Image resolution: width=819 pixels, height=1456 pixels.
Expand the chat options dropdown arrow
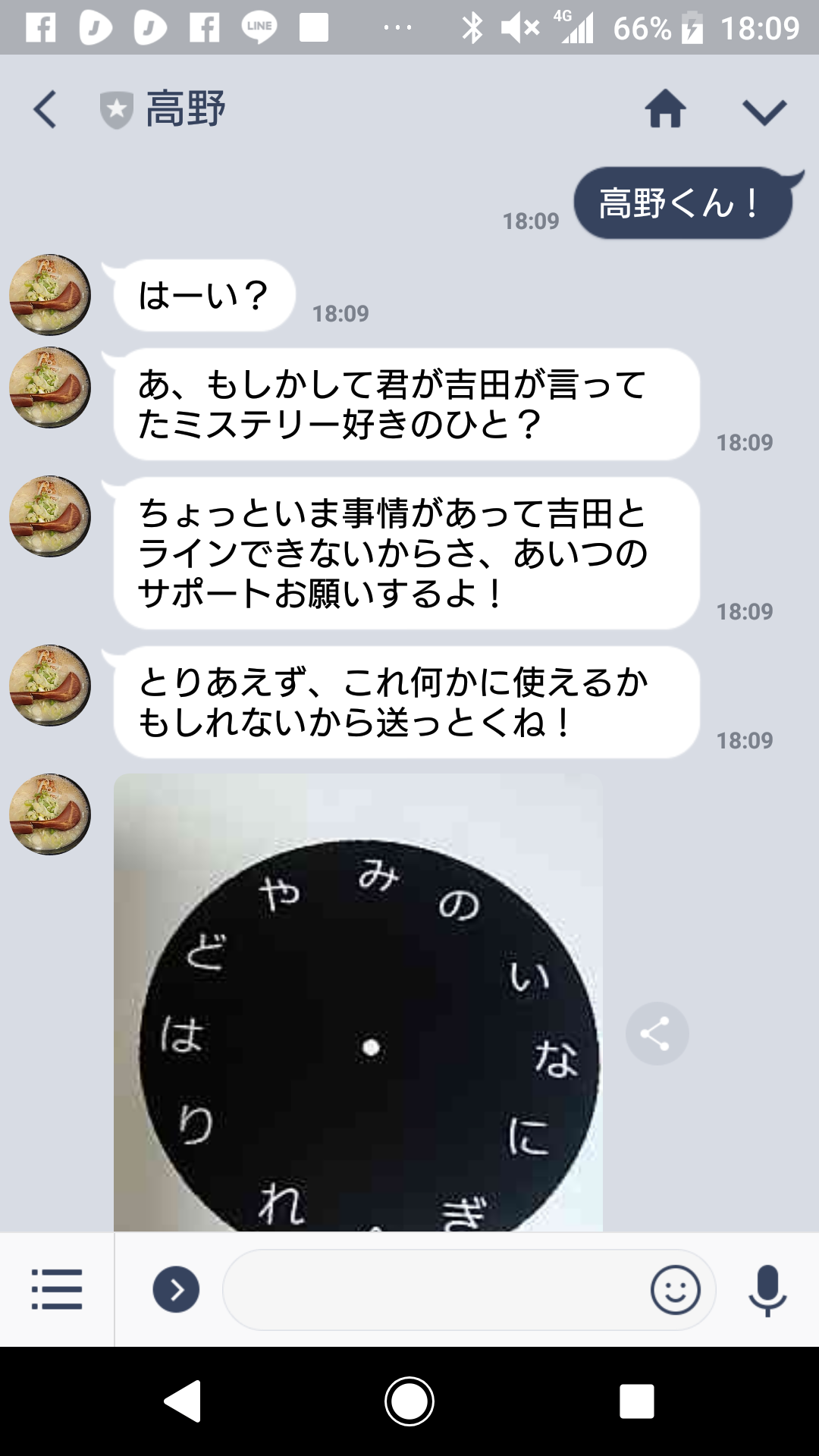(x=764, y=112)
